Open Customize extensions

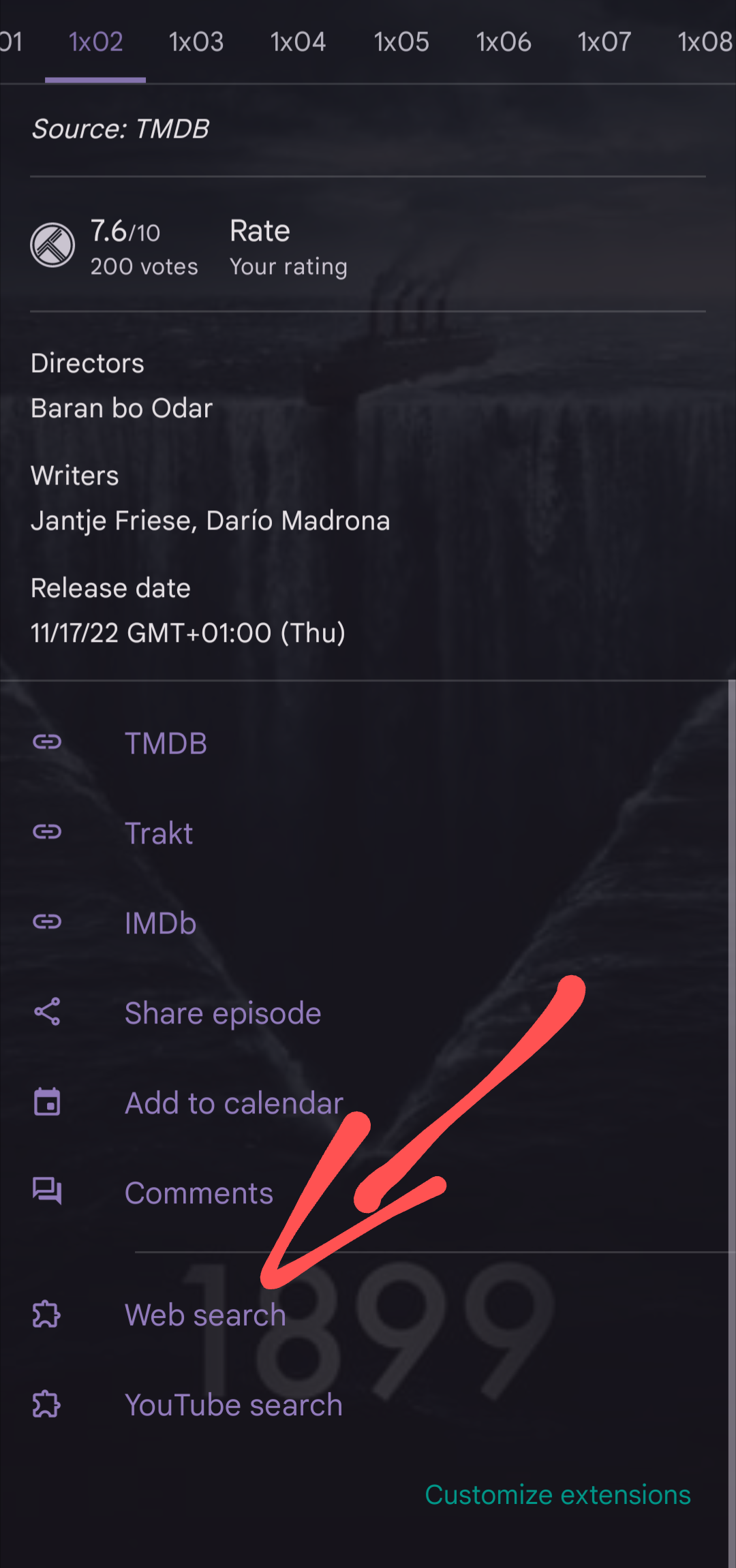point(559,1494)
